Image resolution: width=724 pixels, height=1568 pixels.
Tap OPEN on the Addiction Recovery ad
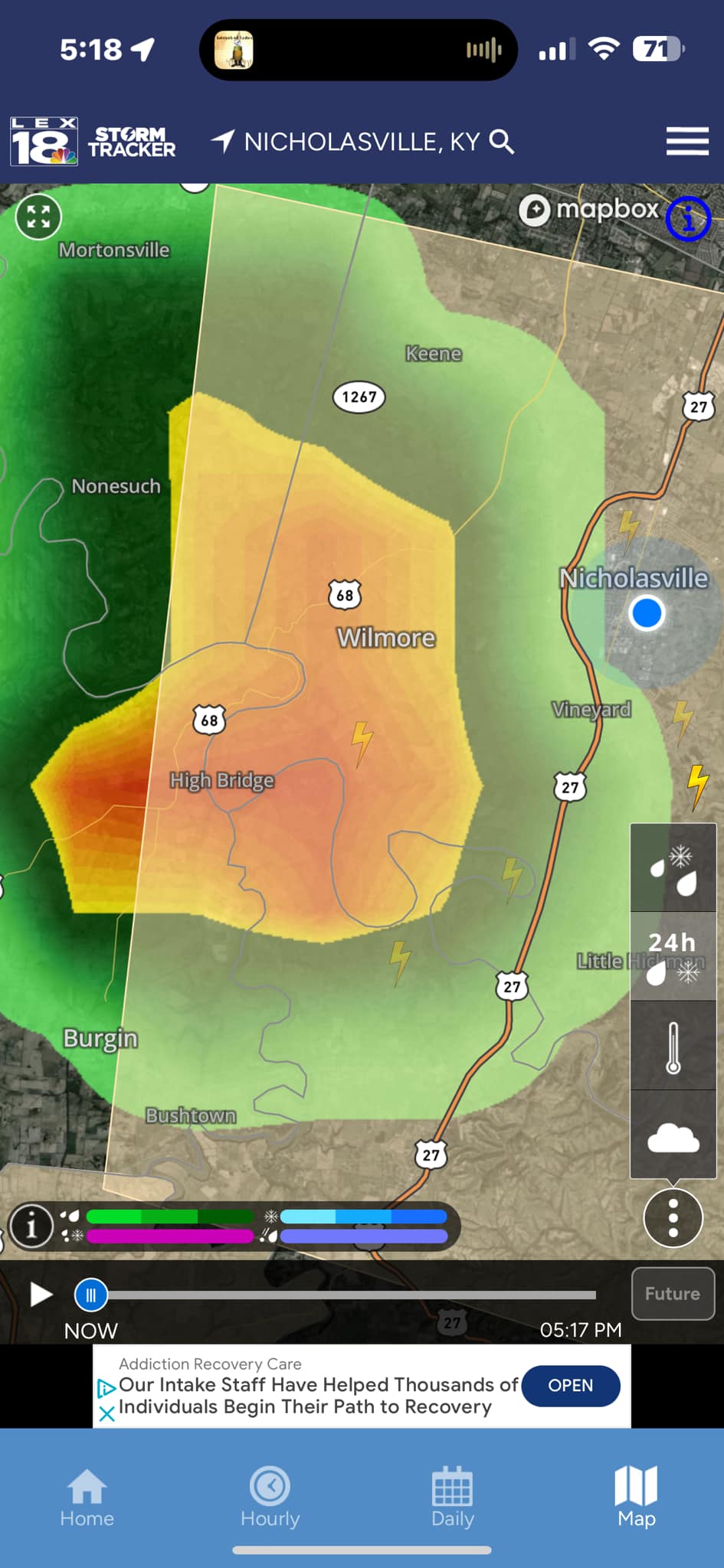click(x=570, y=1386)
